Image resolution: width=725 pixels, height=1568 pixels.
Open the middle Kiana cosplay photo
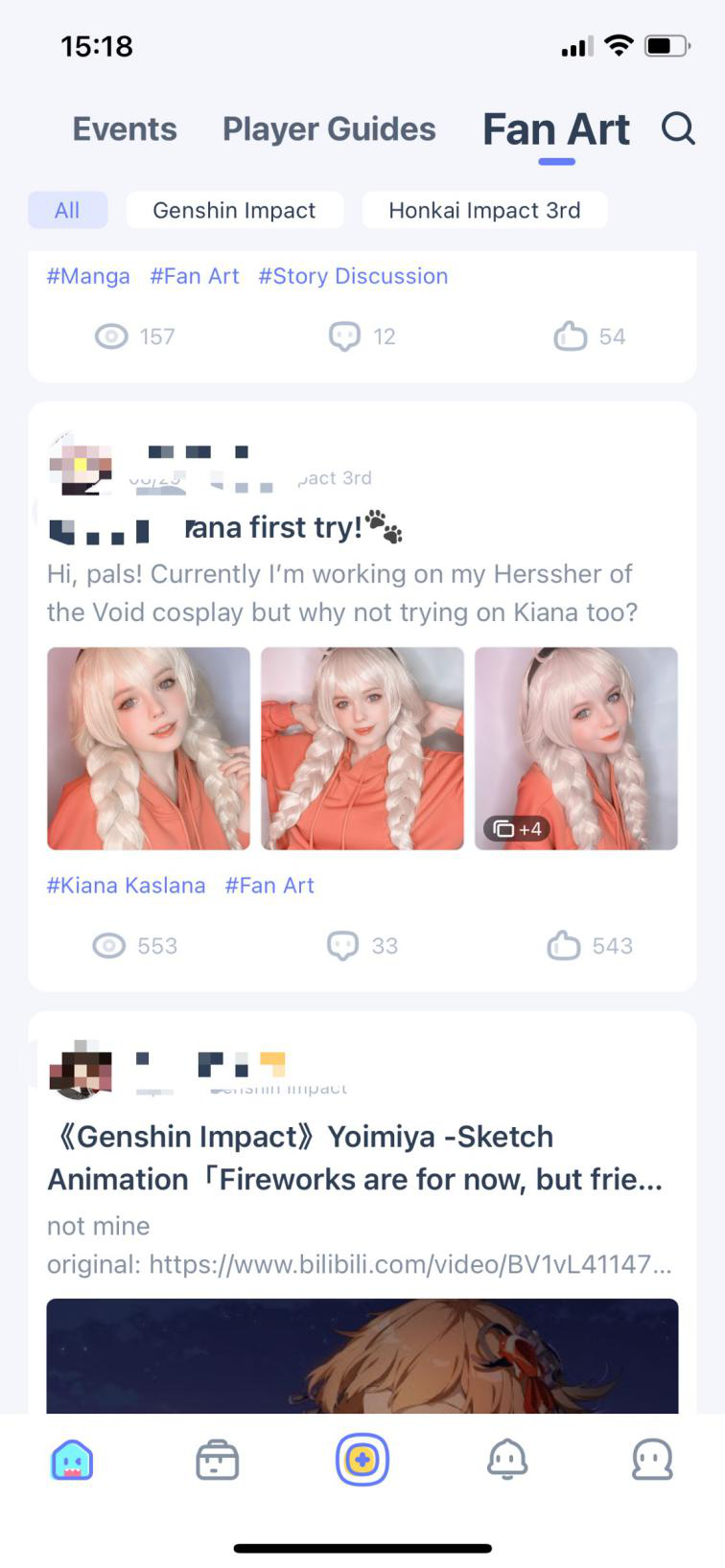362,749
